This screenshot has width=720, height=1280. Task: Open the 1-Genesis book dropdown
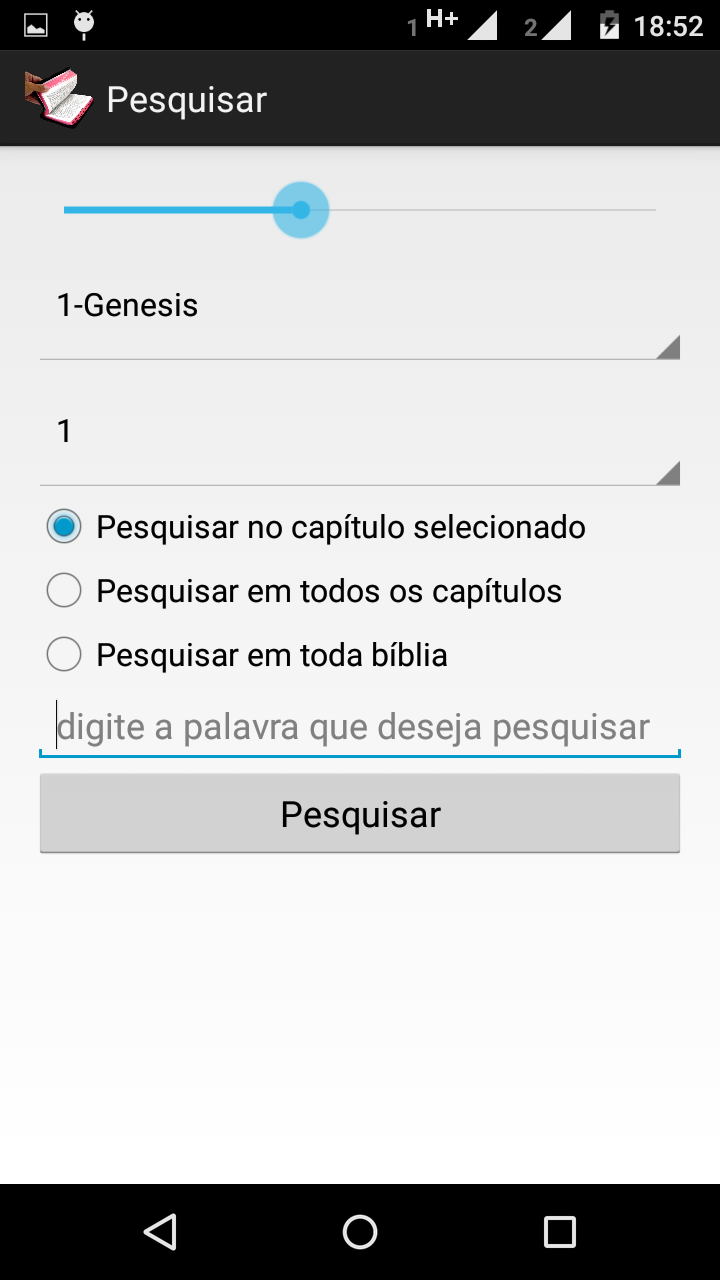pos(360,308)
